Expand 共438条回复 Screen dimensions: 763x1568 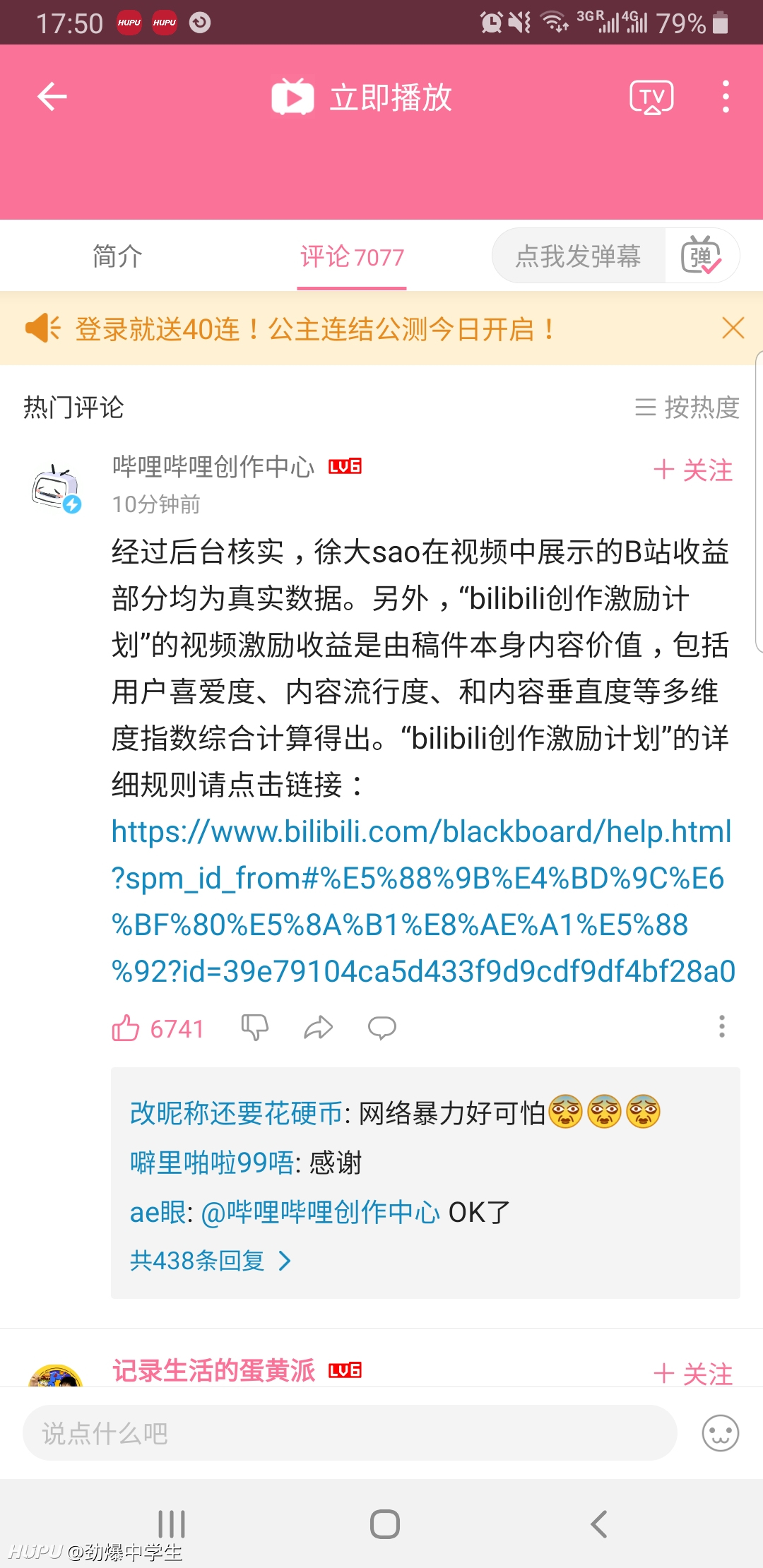(211, 1261)
